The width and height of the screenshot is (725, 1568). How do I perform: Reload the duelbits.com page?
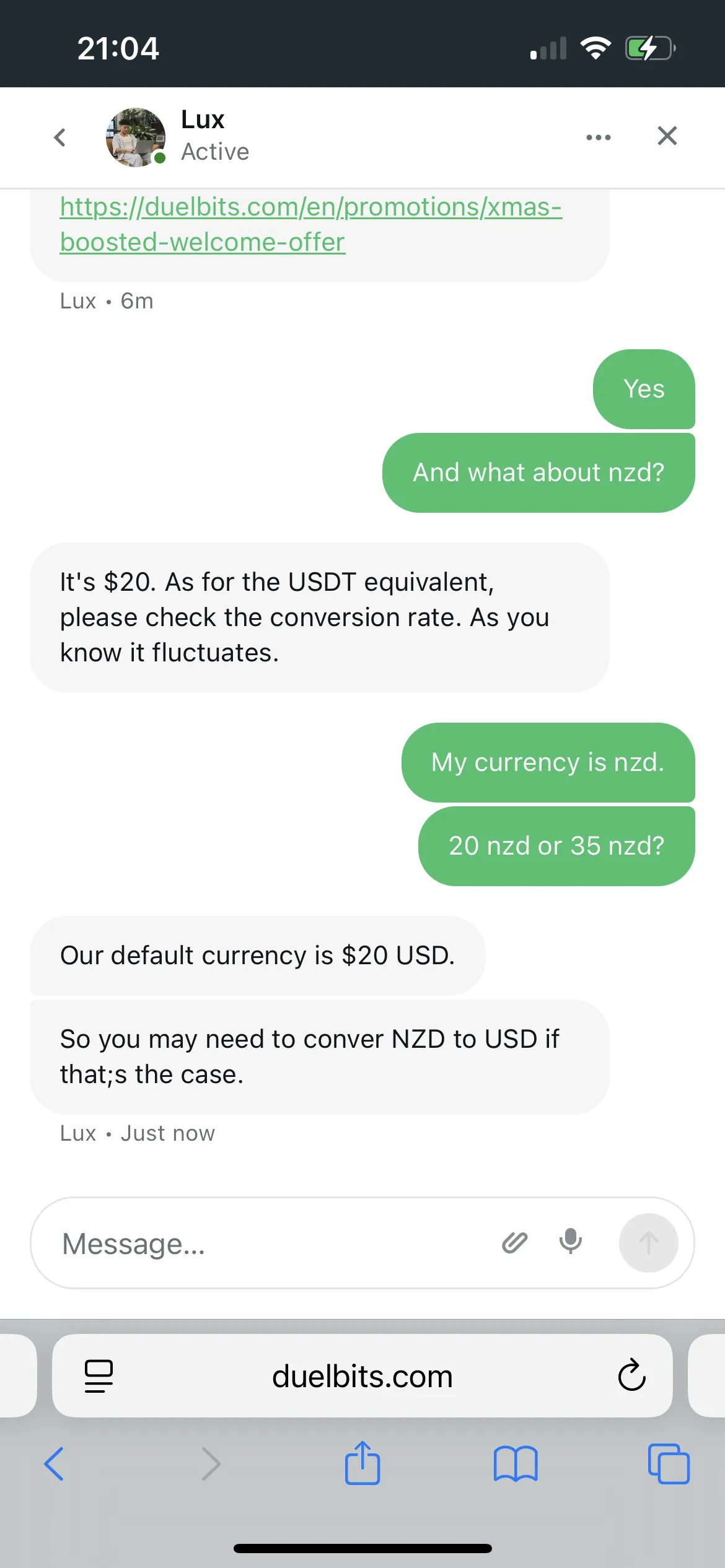[631, 1376]
